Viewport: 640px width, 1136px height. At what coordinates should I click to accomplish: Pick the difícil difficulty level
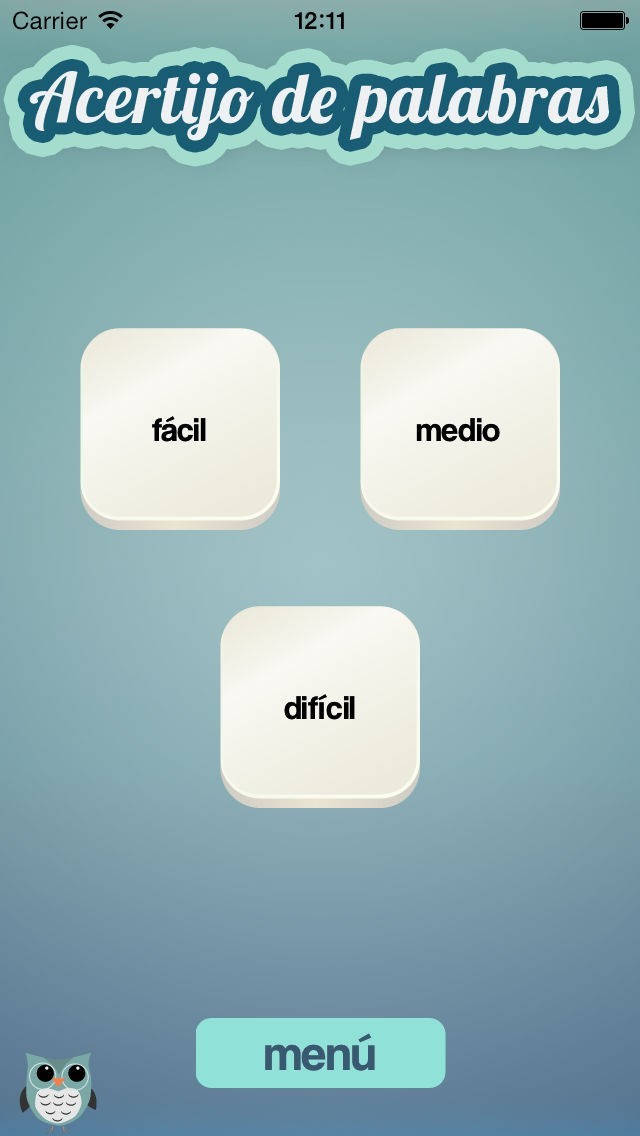point(320,706)
